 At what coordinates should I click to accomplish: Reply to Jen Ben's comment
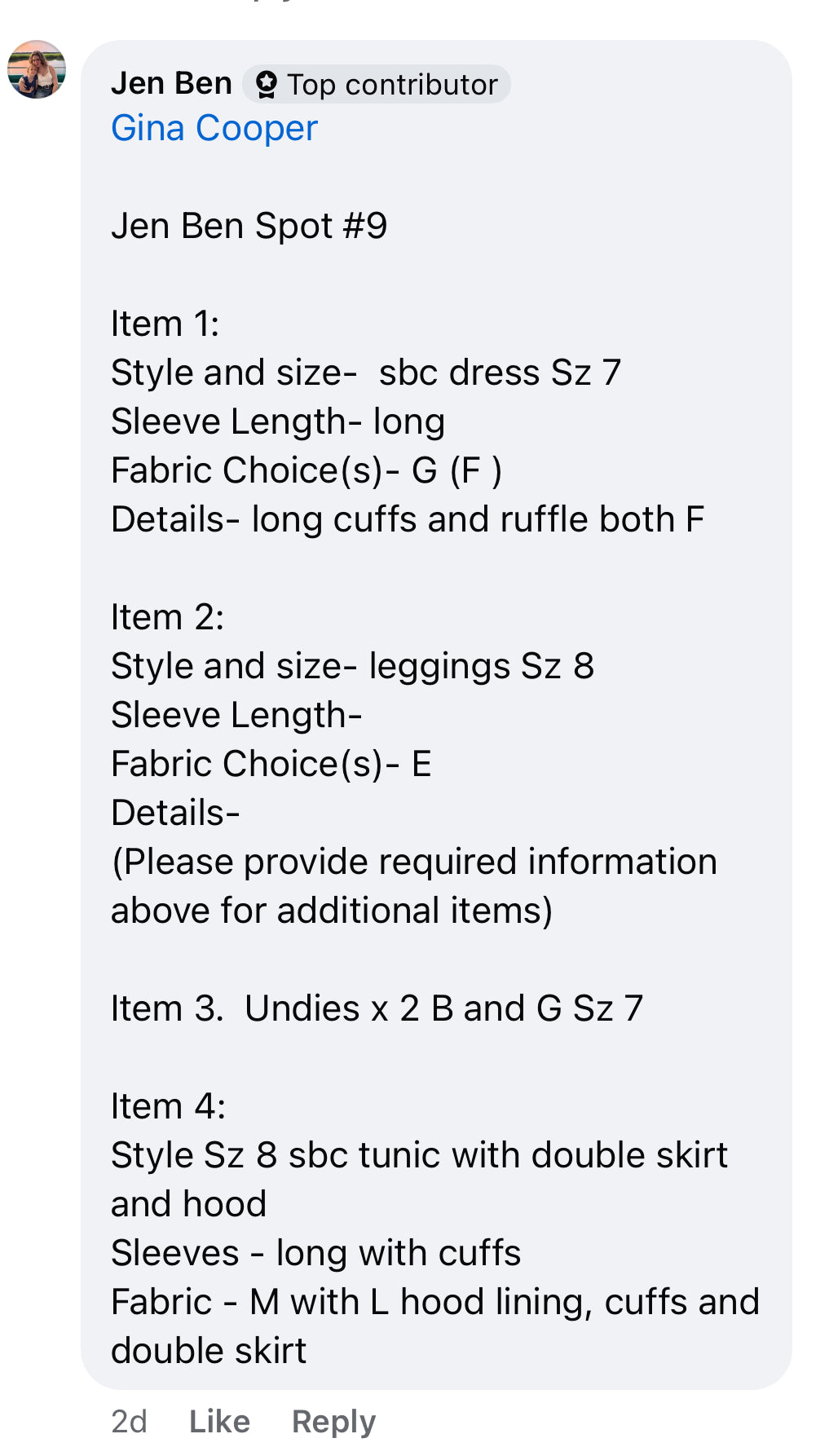click(x=333, y=1421)
